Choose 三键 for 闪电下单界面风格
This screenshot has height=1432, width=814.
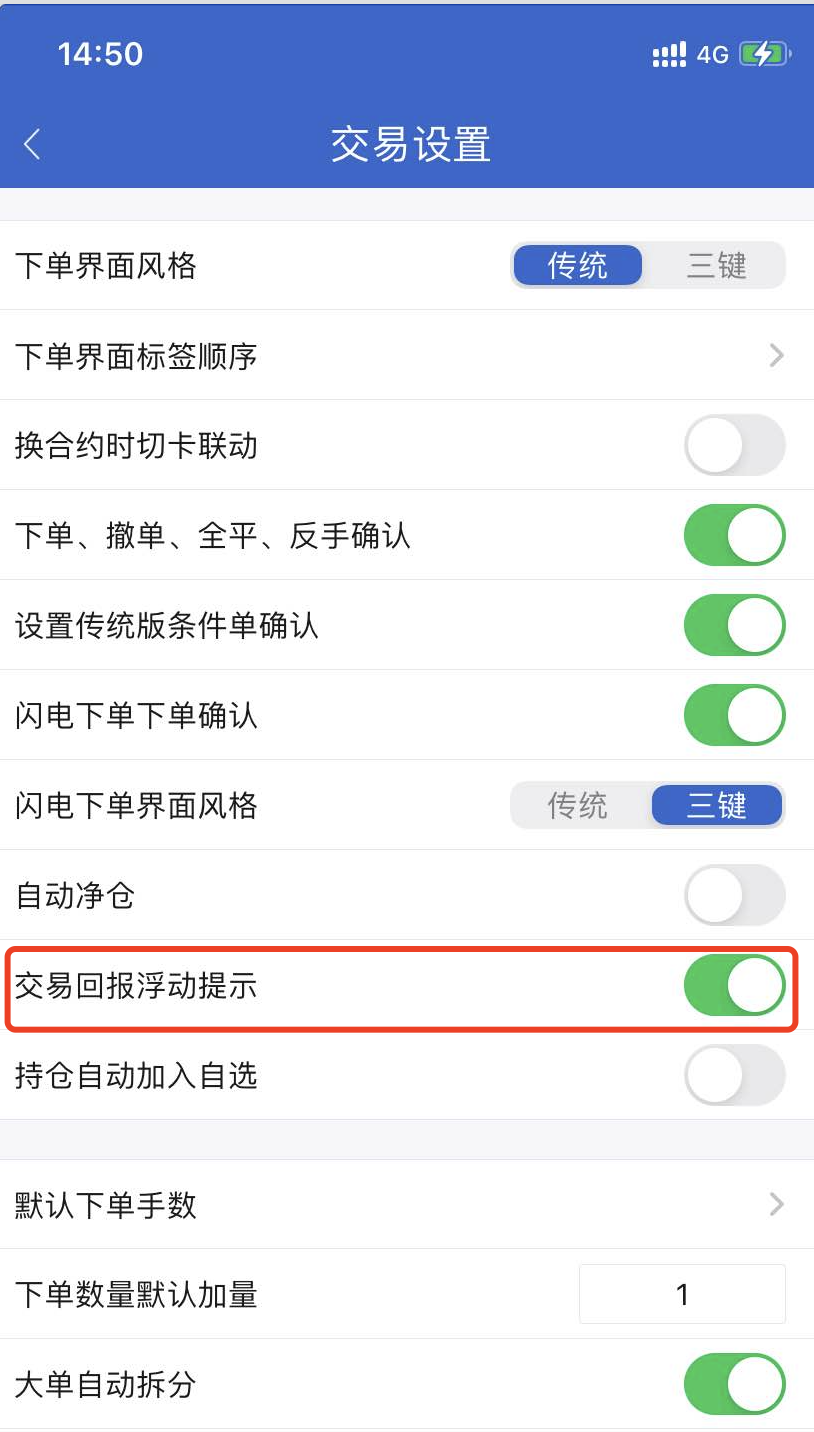coord(716,805)
